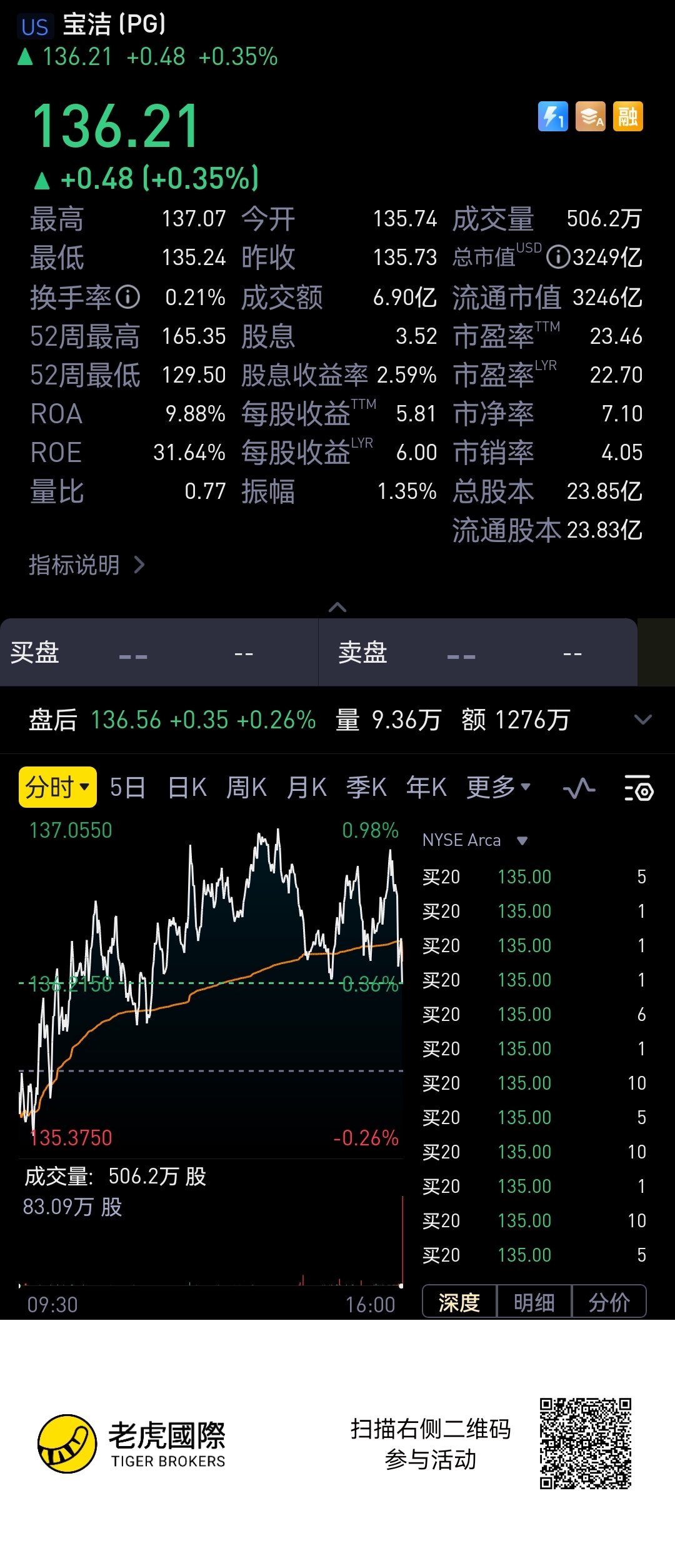This screenshot has width=675, height=1568.
Task: Switch to the 明细 trade details tab
Action: (x=534, y=1302)
